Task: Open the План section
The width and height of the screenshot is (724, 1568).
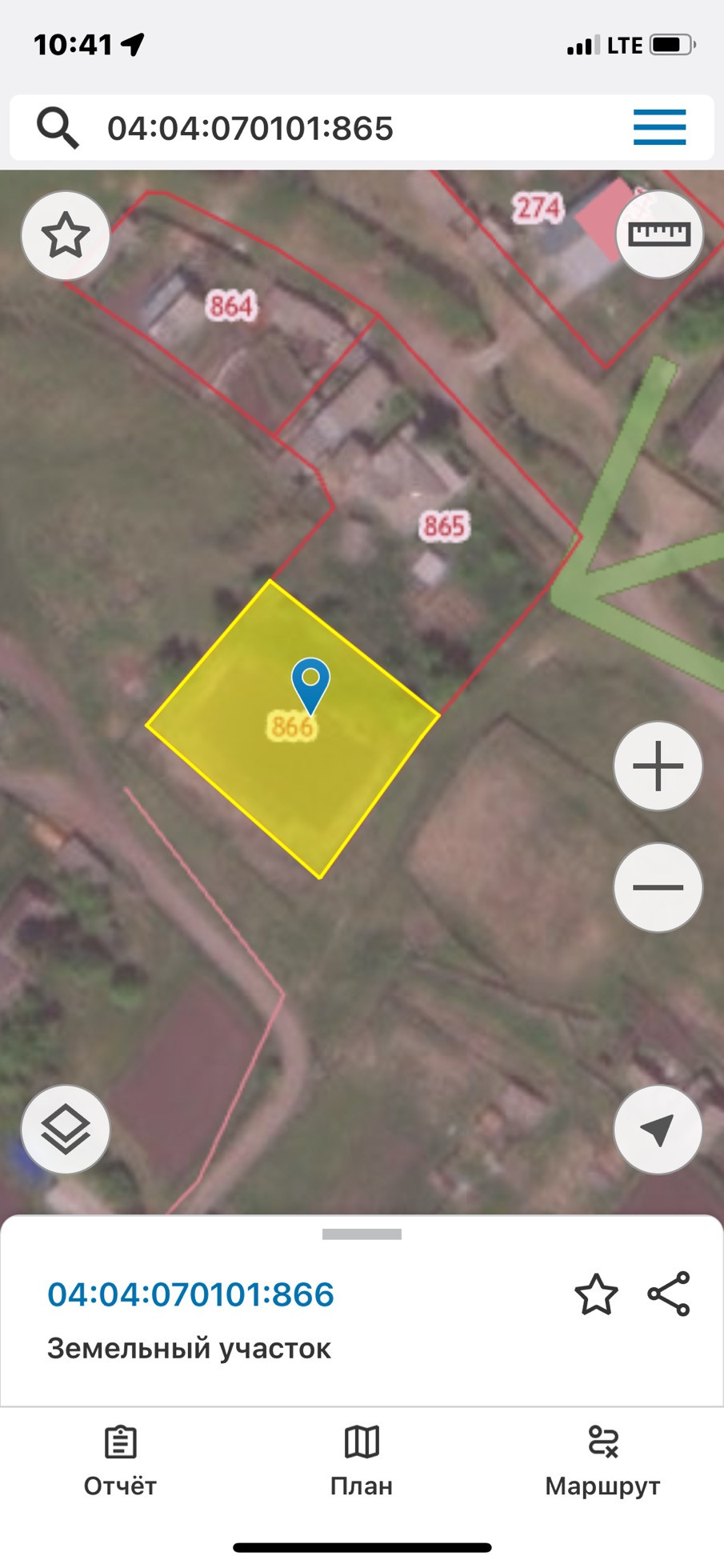Action: 362,1461
